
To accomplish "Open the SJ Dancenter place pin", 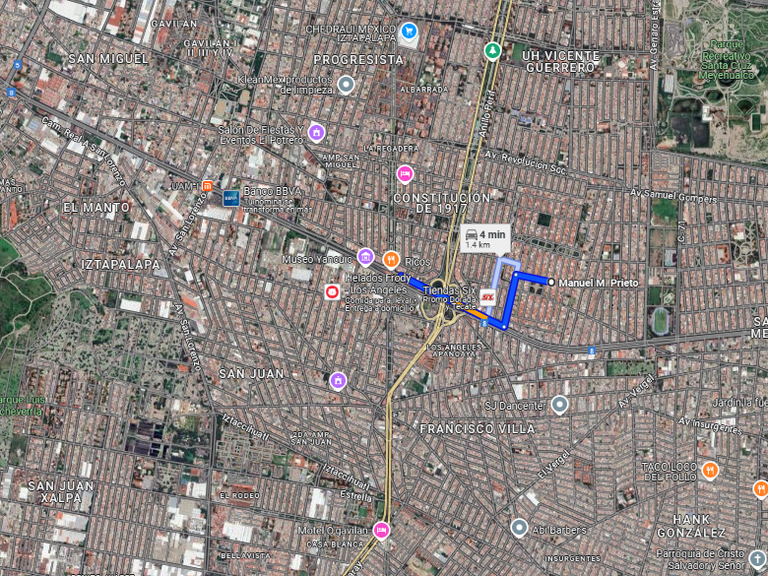I will click(x=559, y=405).
